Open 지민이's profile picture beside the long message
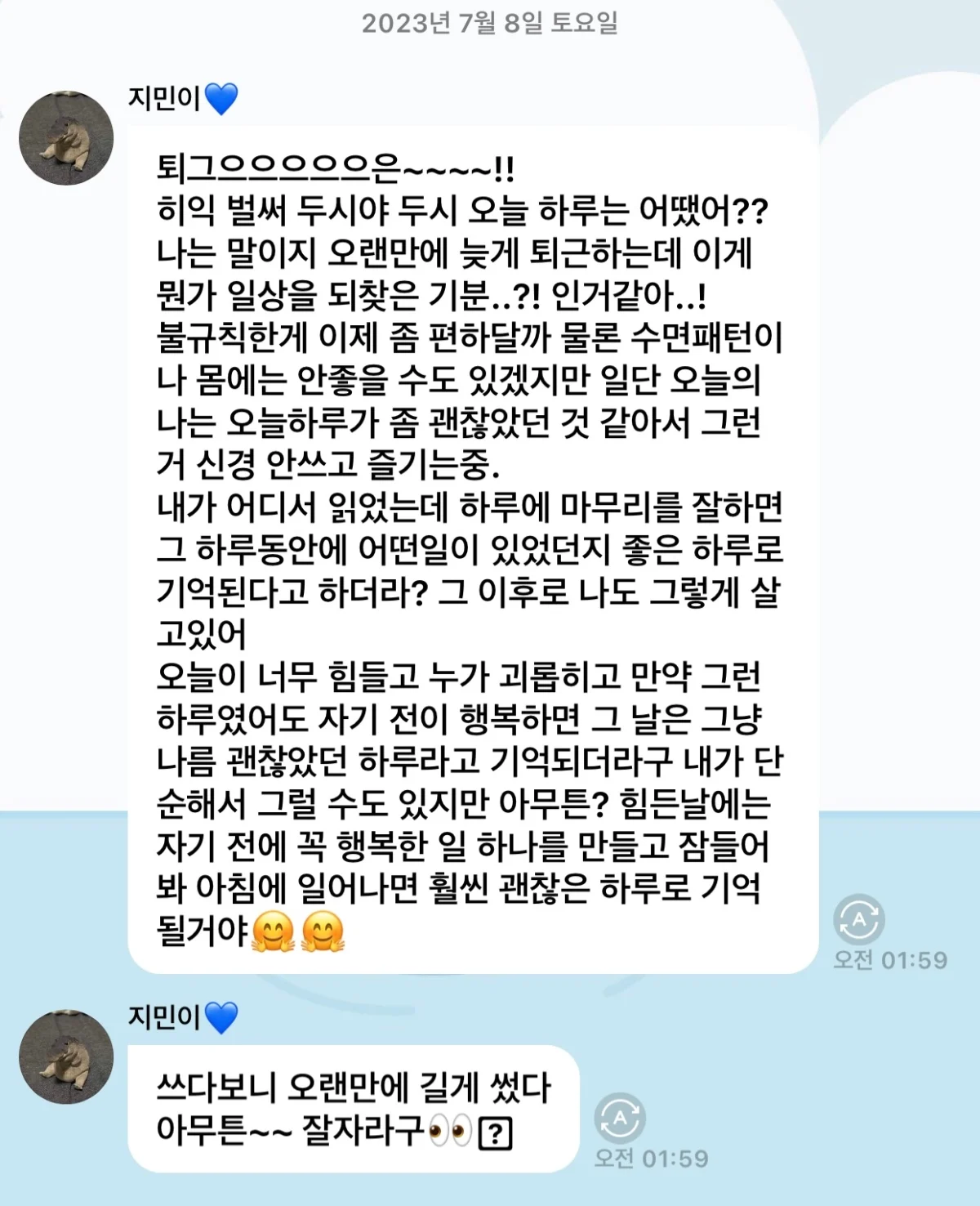 (66, 138)
